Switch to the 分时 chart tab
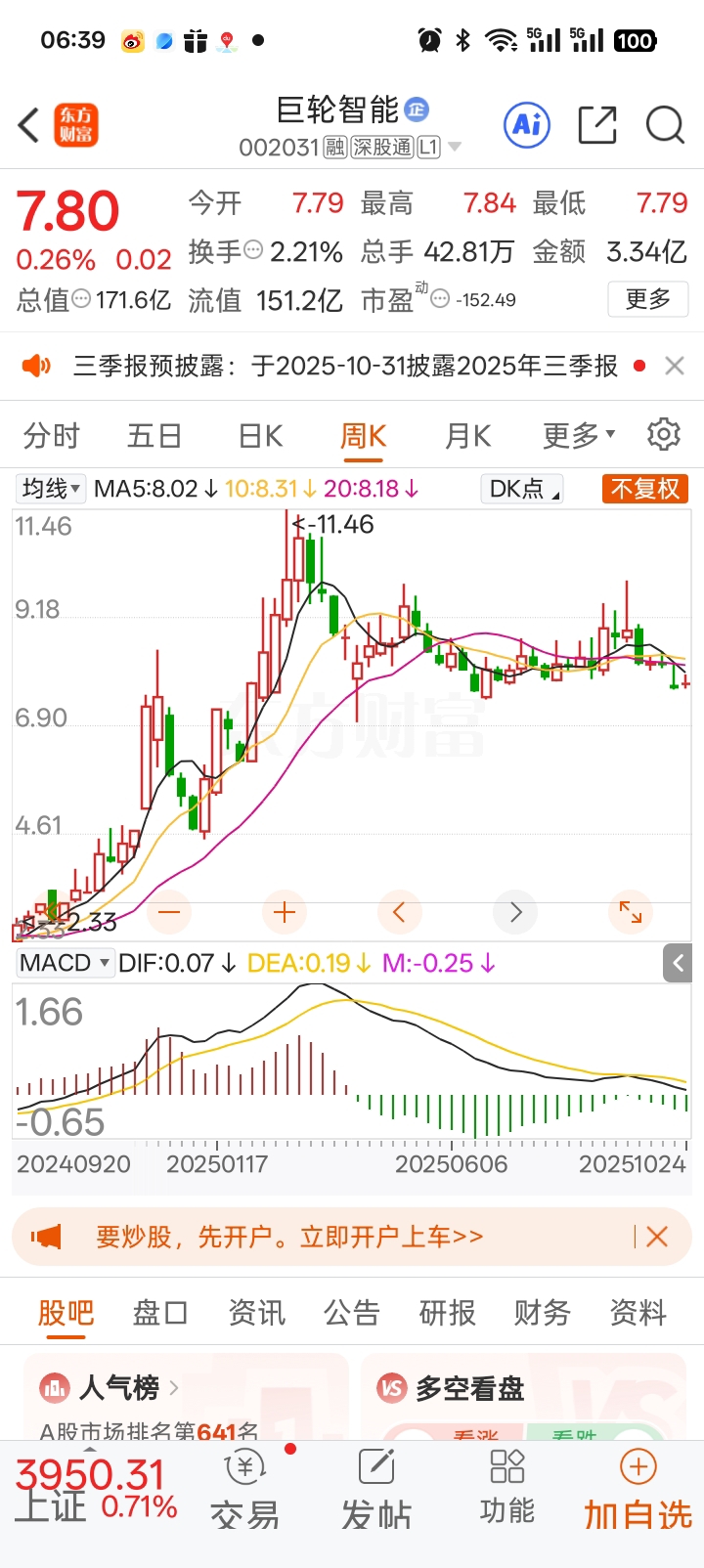 point(51,436)
